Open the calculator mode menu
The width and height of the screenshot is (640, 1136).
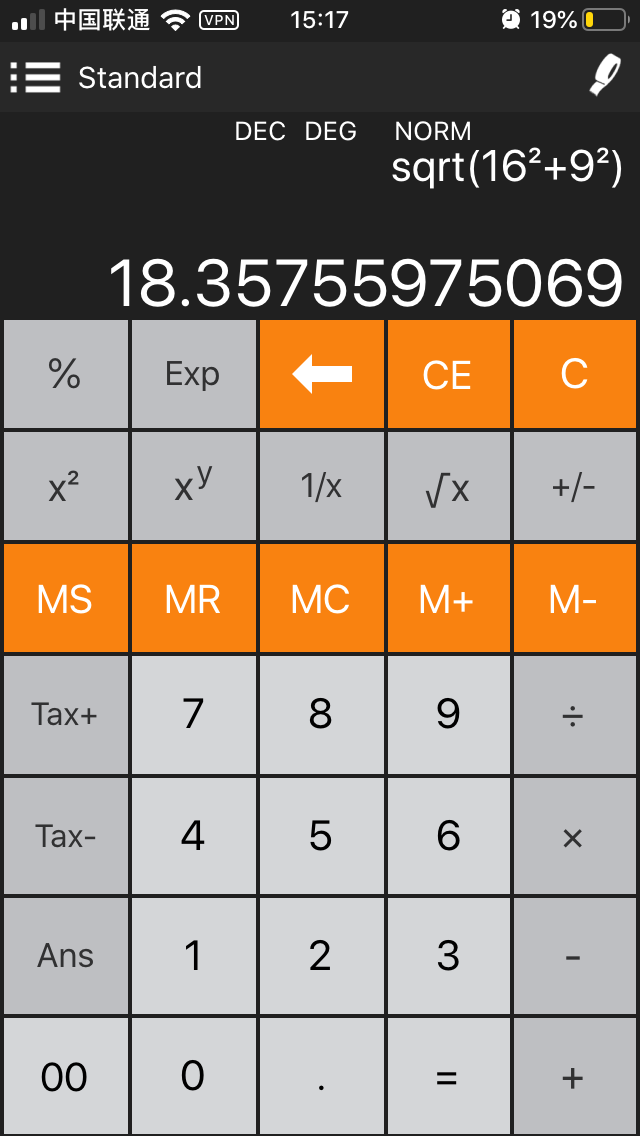36,77
